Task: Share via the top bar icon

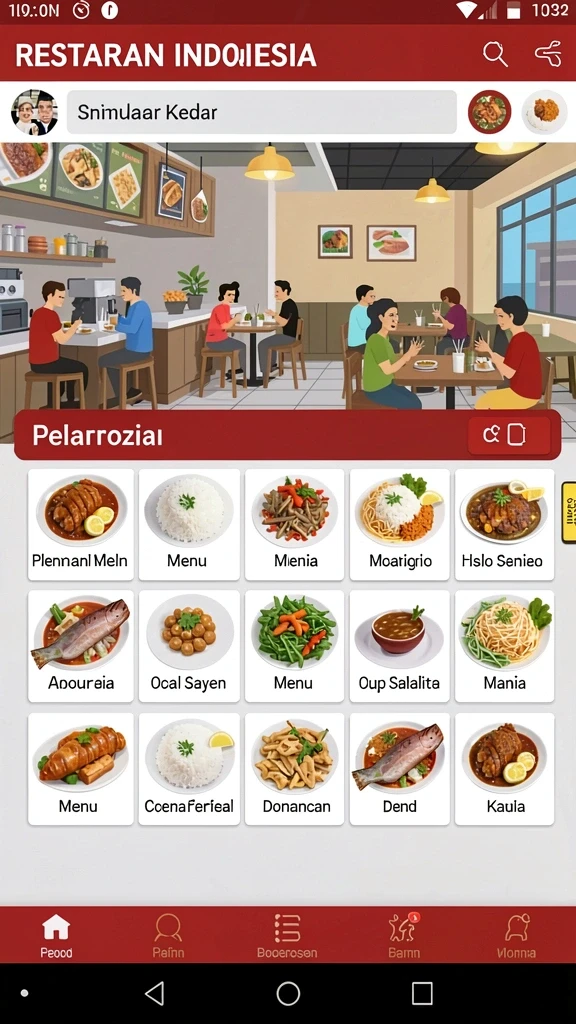Action: (548, 54)
